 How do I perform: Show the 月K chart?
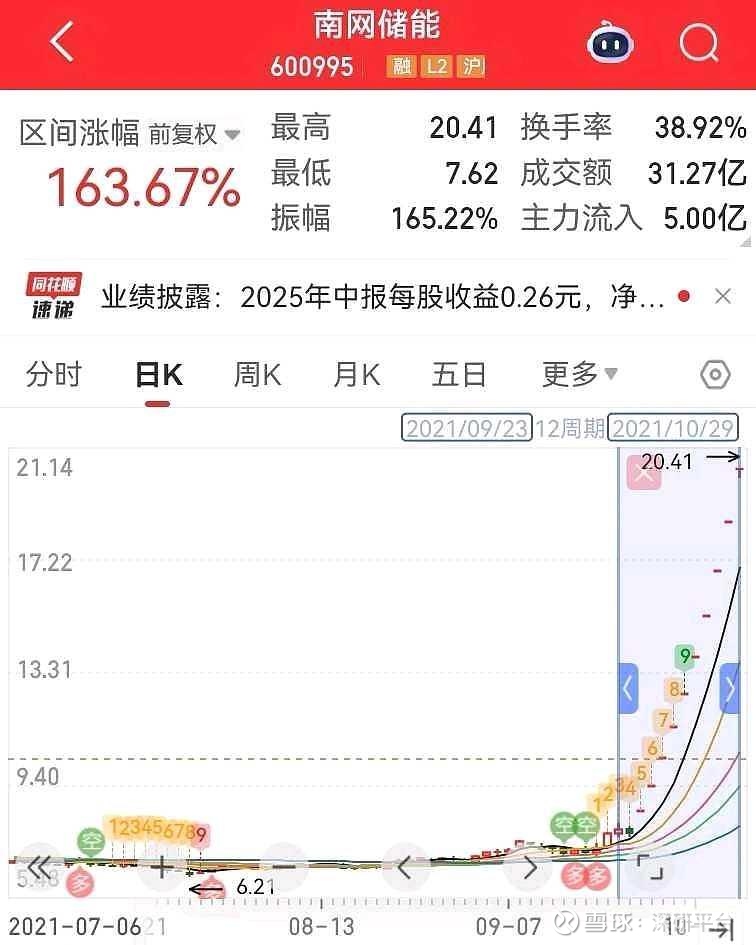(356, 375)
